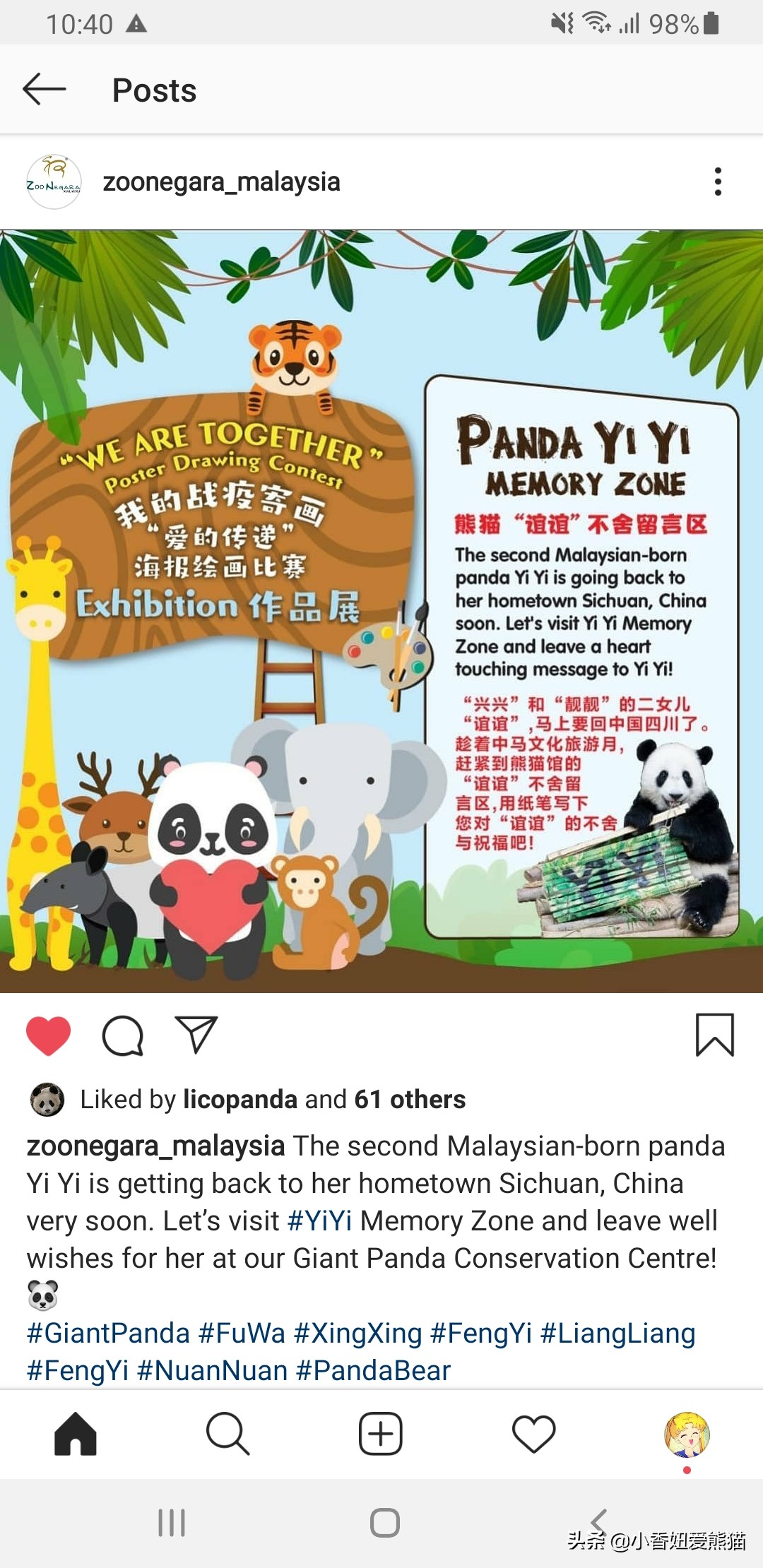Screen dimensions: 763x1568
Task: Open activity feed via the heart outline icon
Action: click(535, 1434)
